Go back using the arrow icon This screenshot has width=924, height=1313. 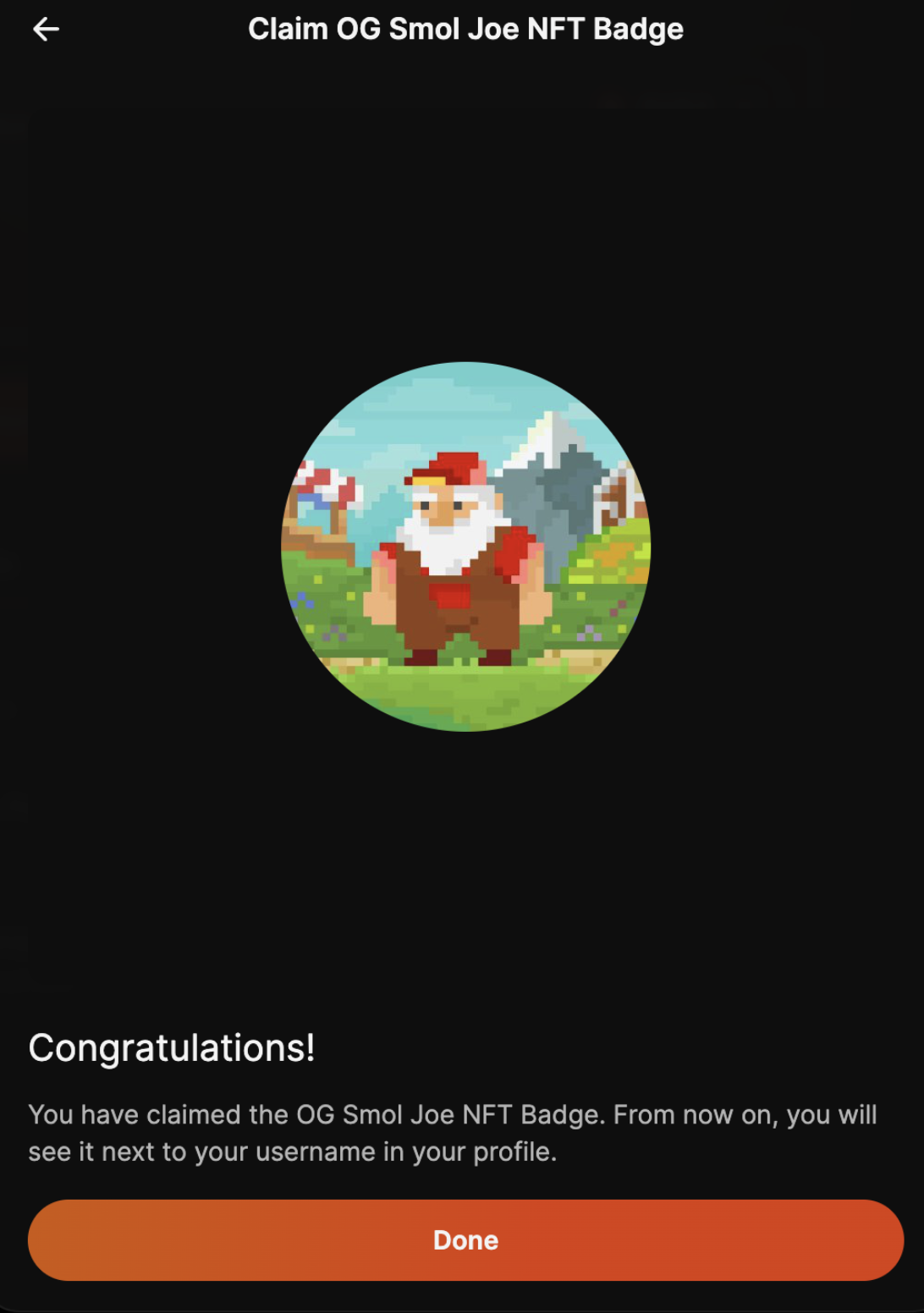tap(46, 30)
